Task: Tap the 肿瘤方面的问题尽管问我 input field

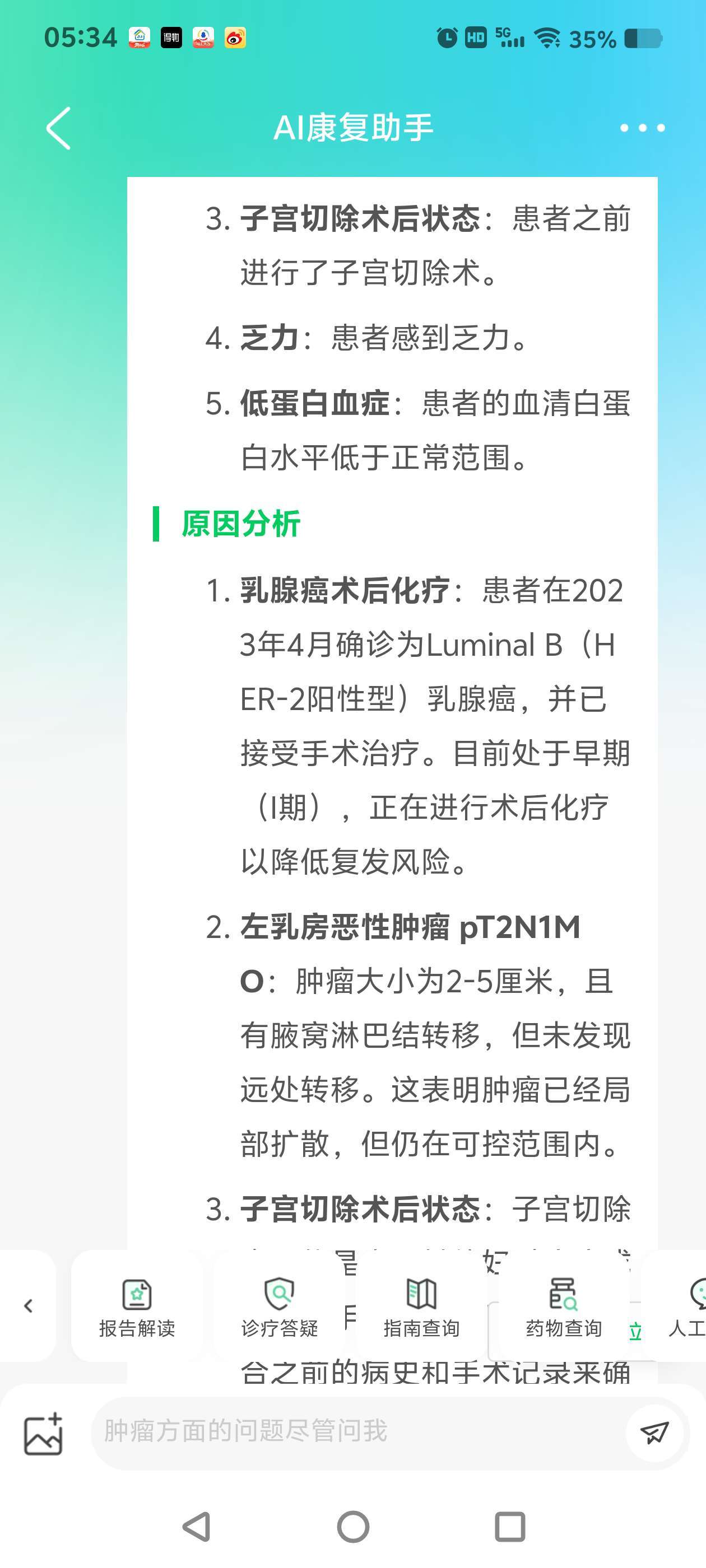Action: tap(305, 1432)
